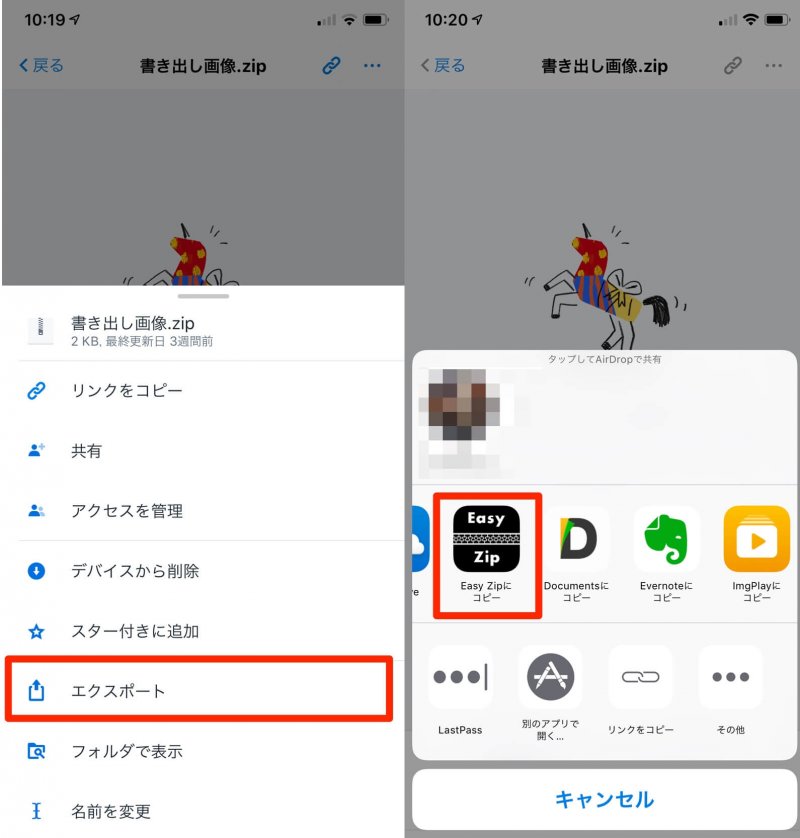
Task: Open アクセスを管理 settings
Action: click(198, 511)
